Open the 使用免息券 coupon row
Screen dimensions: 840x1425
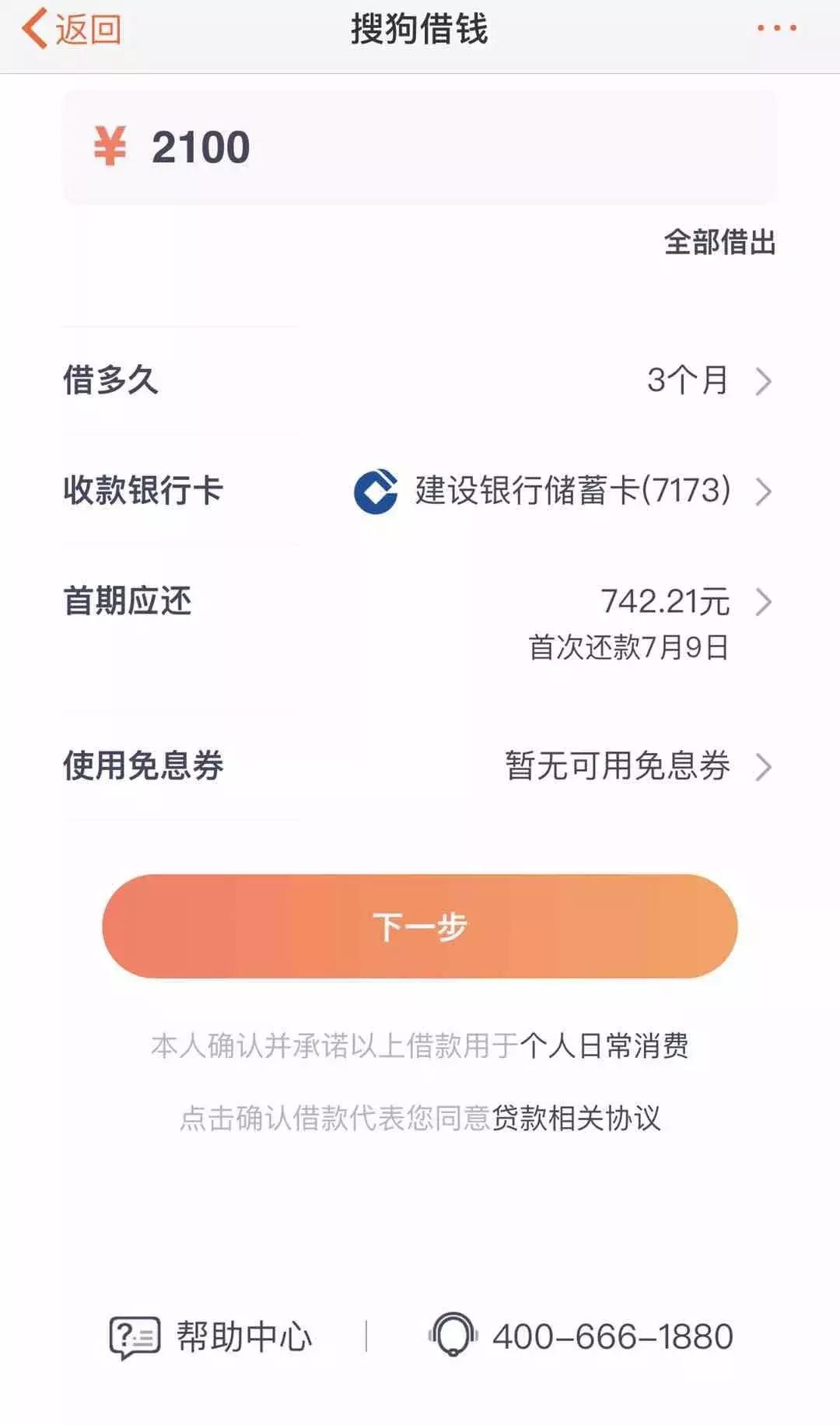pos(420,765)
